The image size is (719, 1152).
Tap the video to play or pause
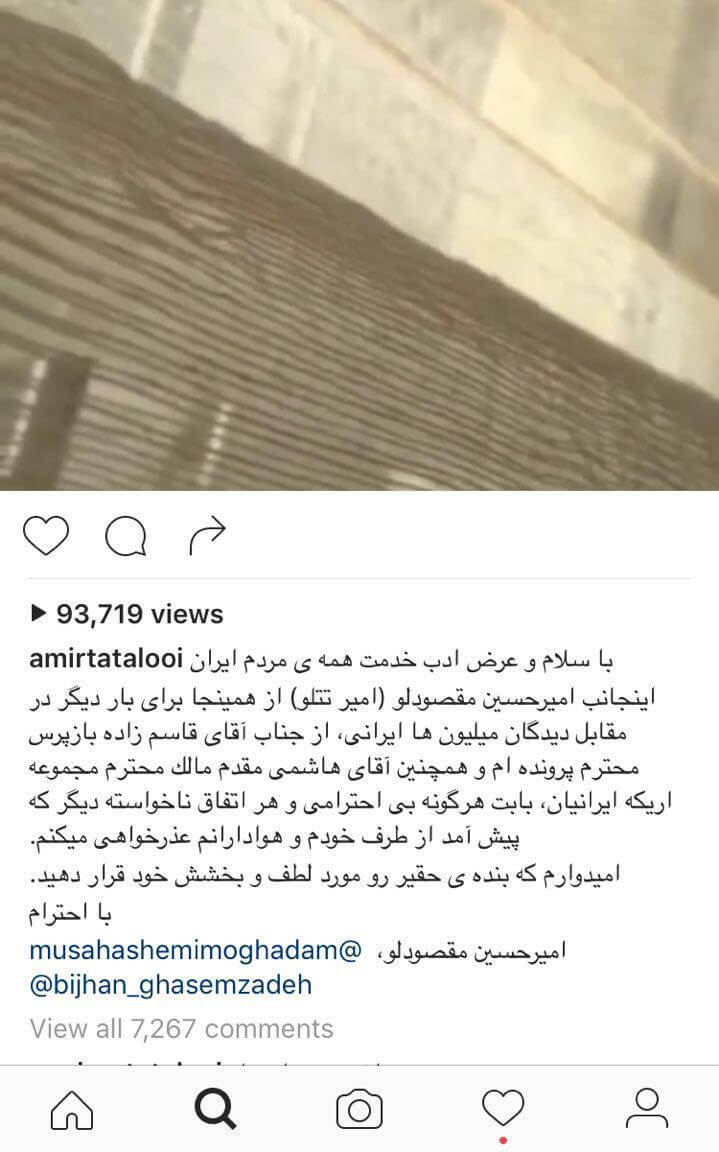pyautogui.click(x=359, y=245)
